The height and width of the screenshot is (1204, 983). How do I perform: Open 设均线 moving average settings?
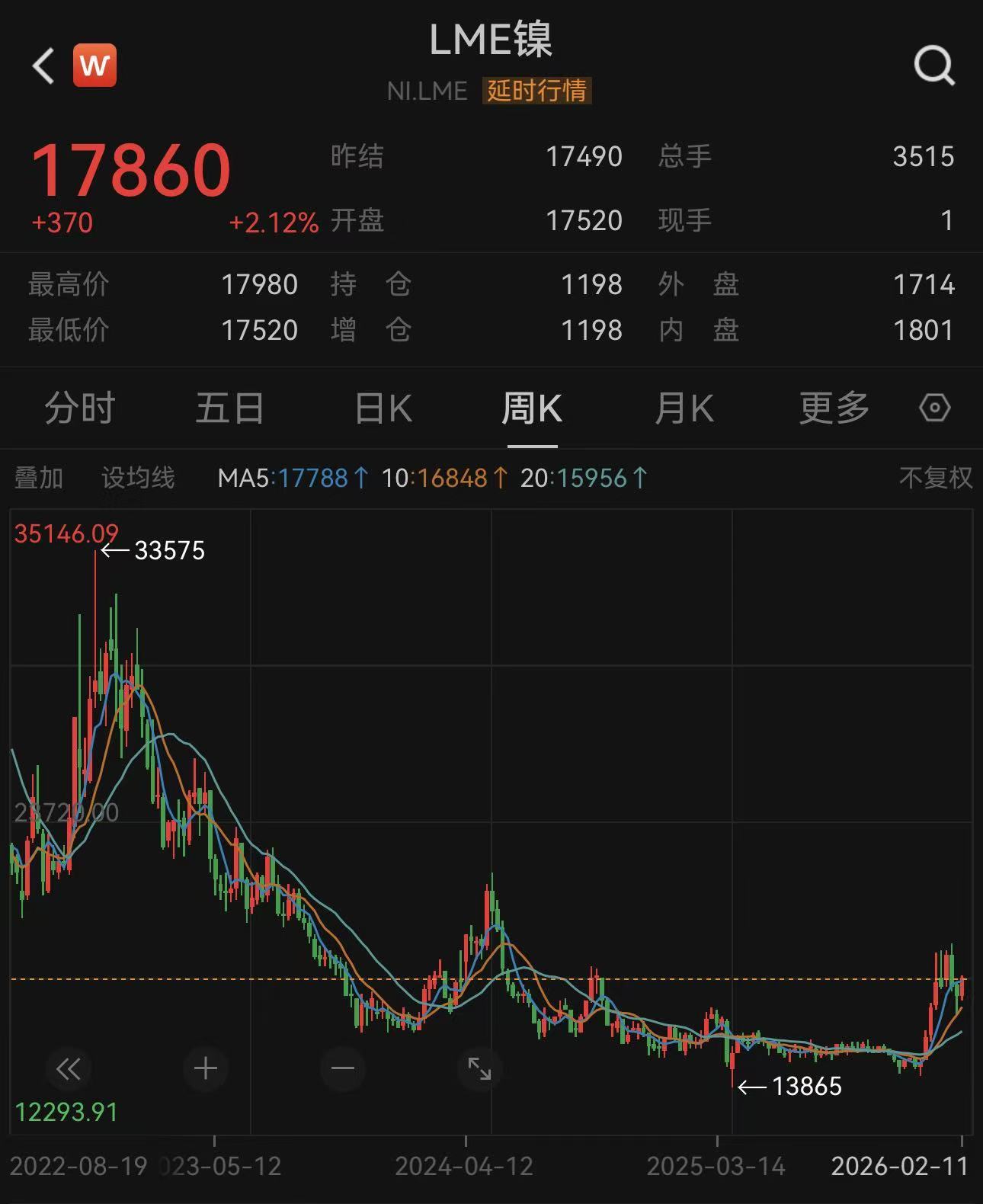pyautogui.click(x=138, y=478)
